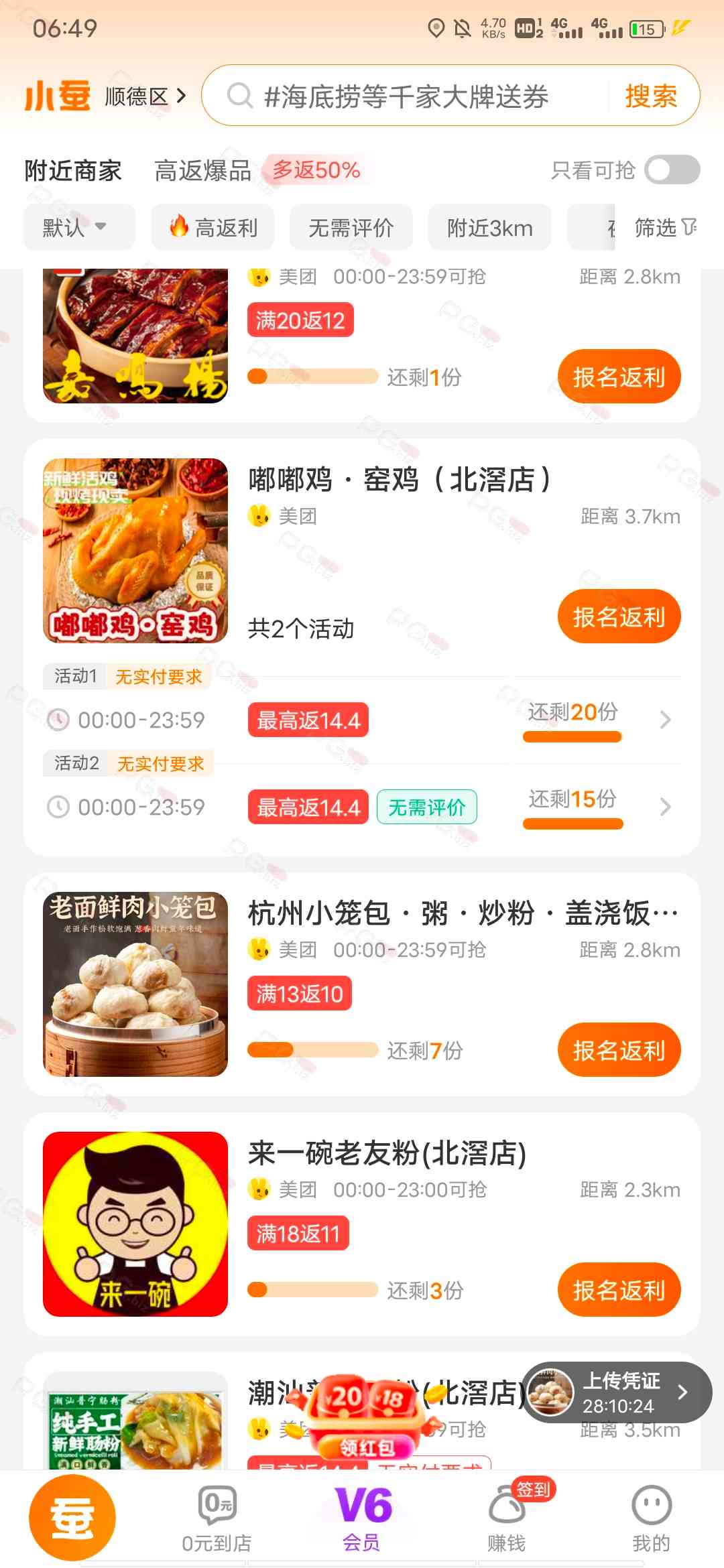Open the 筛选 filter panel
724x1568 pixels.
(x=665, y=228)
